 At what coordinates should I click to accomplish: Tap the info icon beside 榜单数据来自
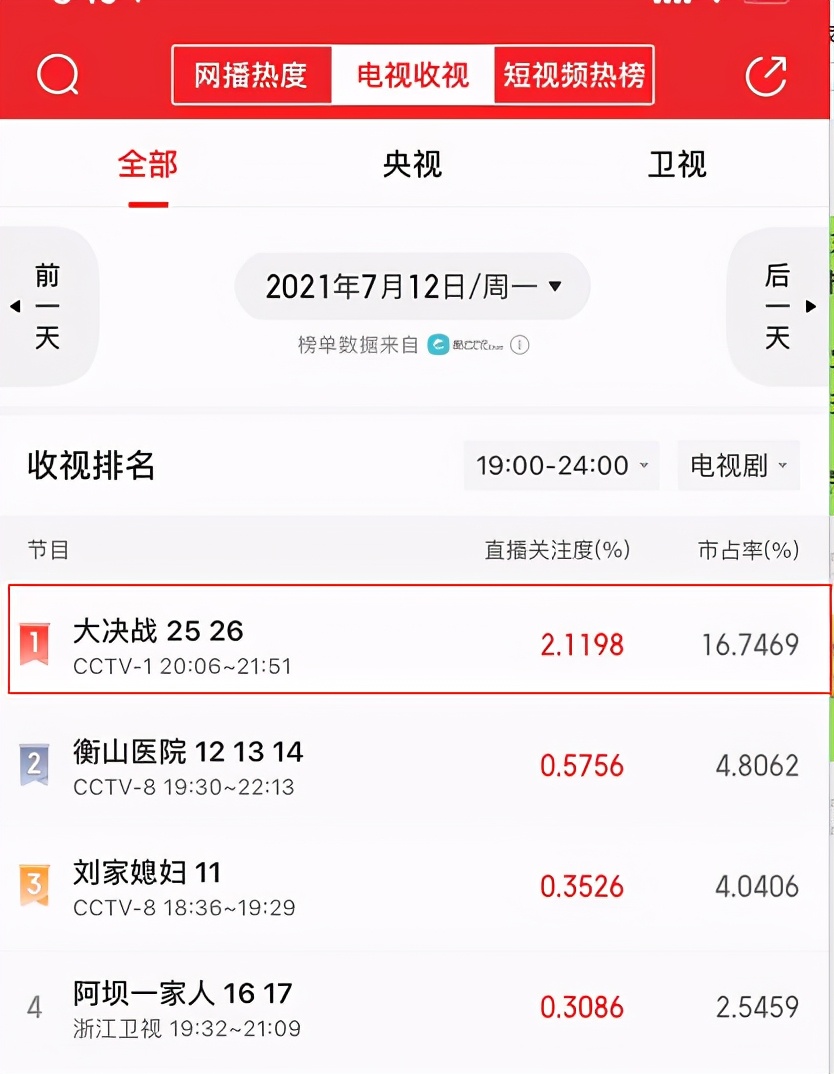(x=520, y=345)
